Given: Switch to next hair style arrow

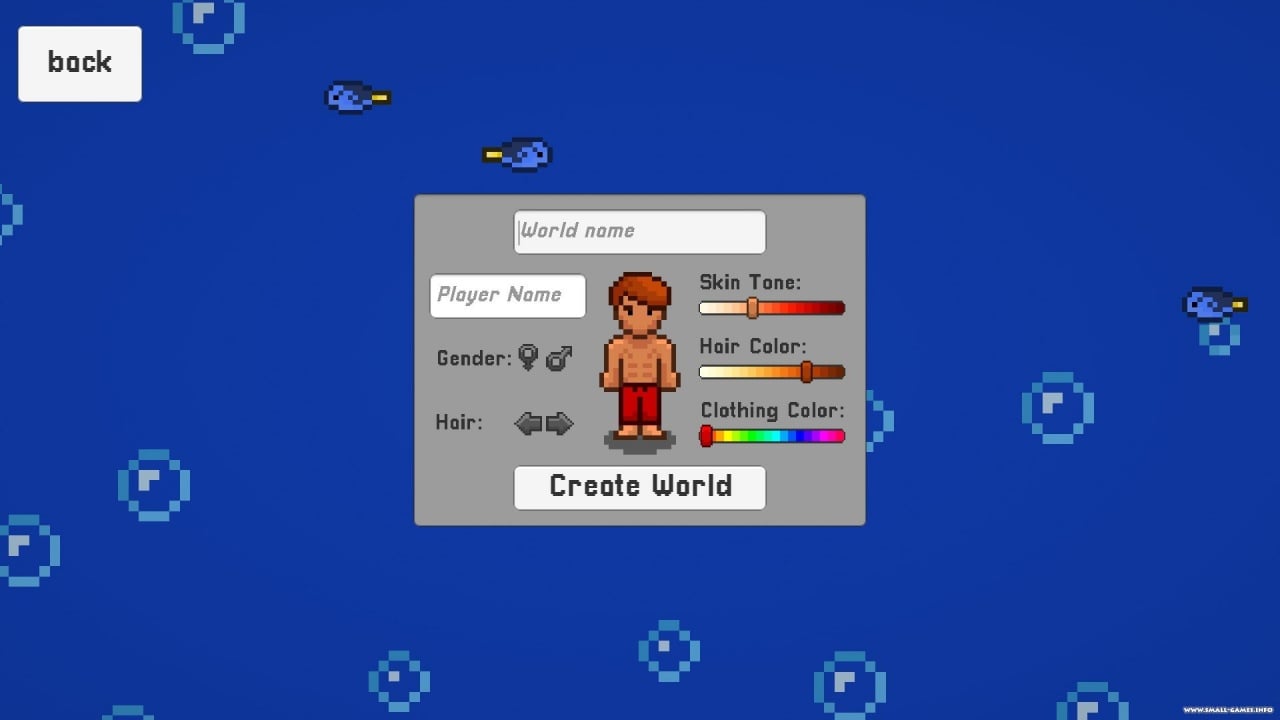Looking at the screenshot, I should click(x=560, y=423).
